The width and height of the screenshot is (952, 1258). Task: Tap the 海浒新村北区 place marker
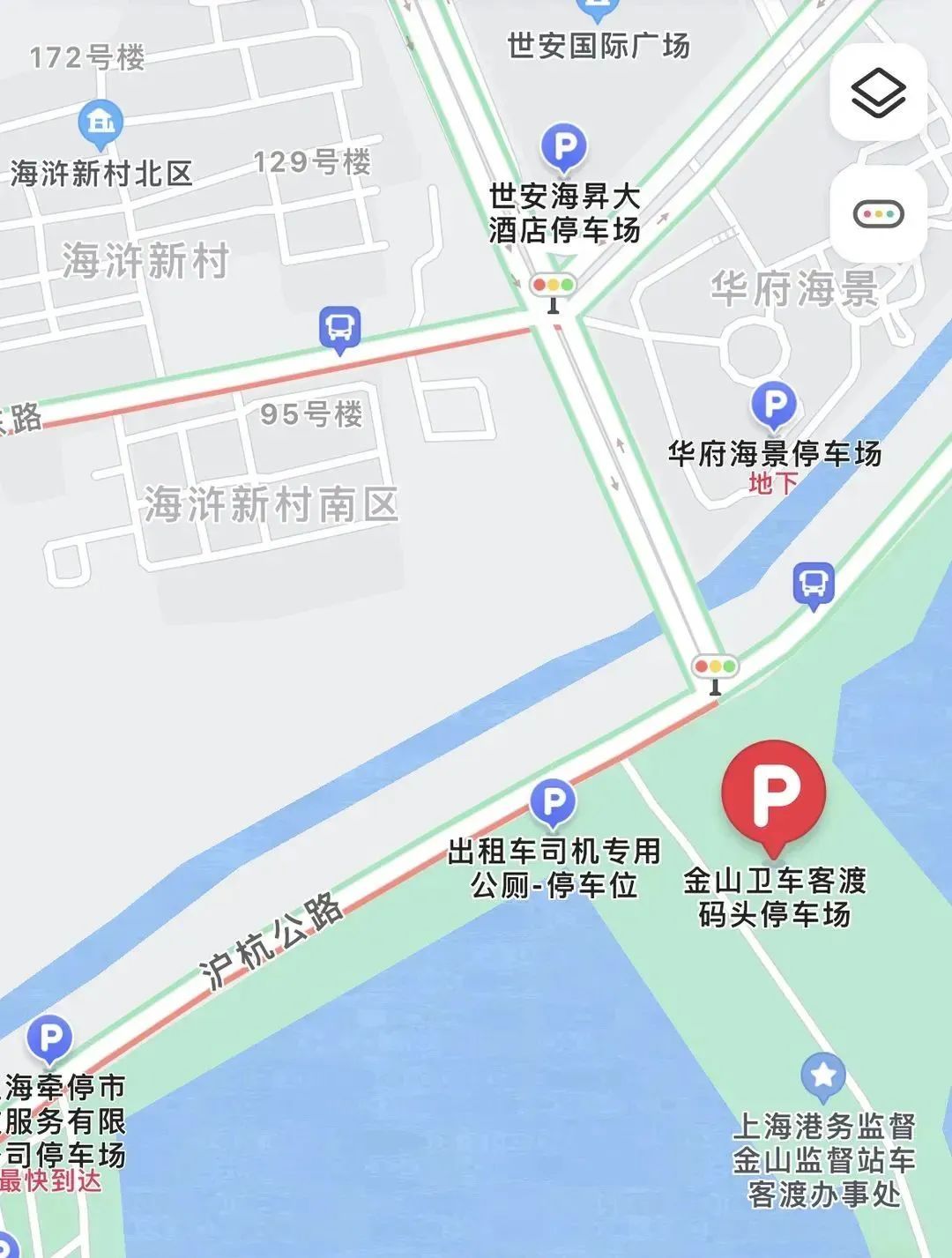(x=100, y=123)
